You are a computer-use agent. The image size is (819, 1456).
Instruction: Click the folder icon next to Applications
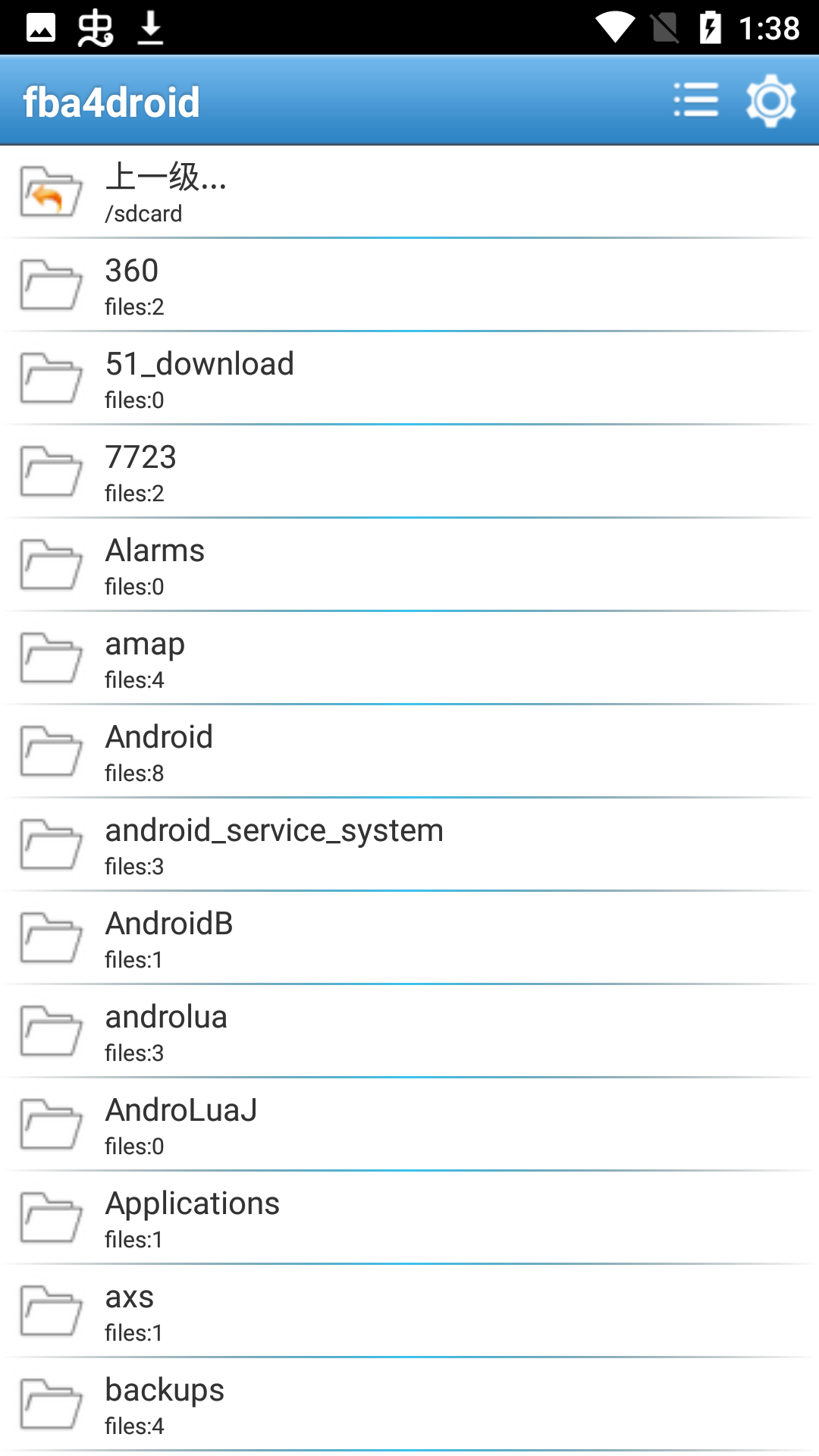point(49,1218)
